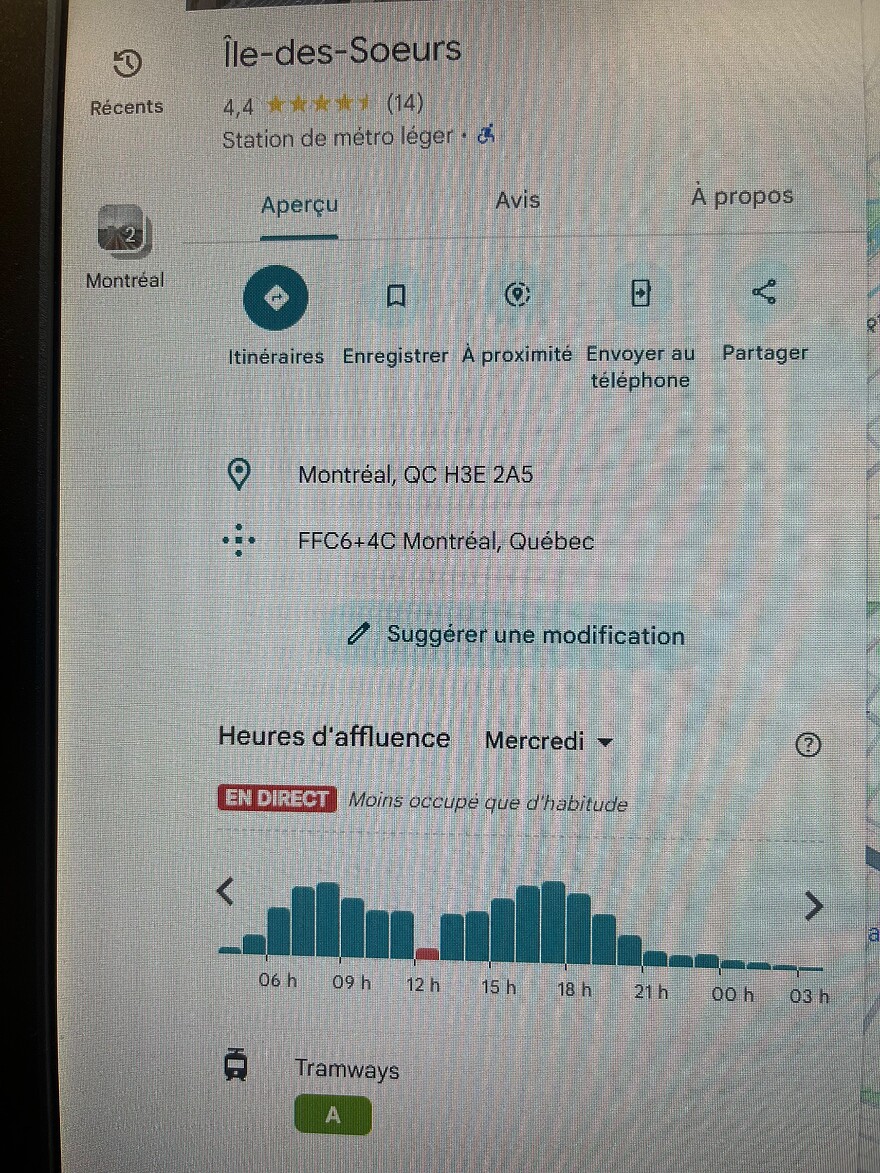
Task: Switch to the Avis tab
Action: coord(517,200)
